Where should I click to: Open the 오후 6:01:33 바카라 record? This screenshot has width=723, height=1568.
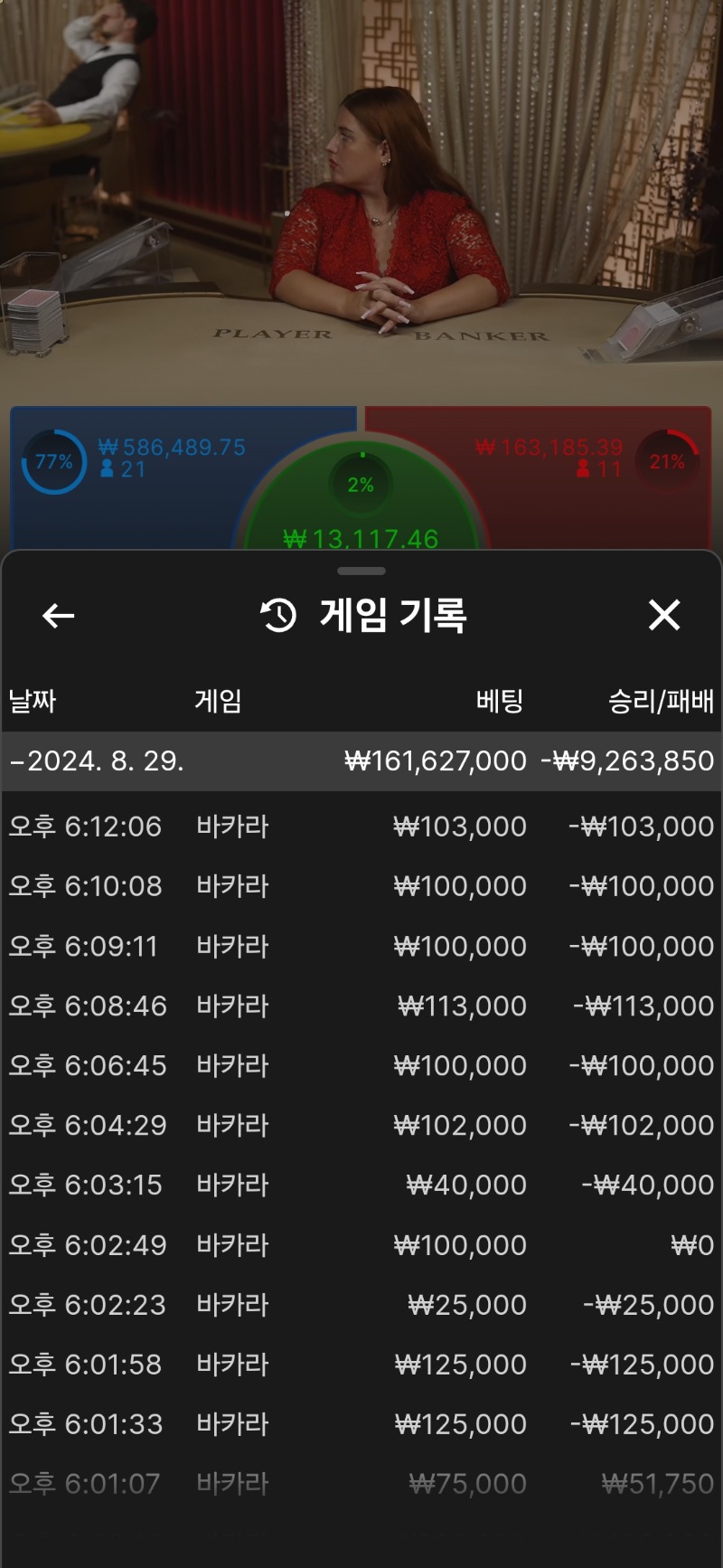pyautogui.click(x=361, y=1424)
